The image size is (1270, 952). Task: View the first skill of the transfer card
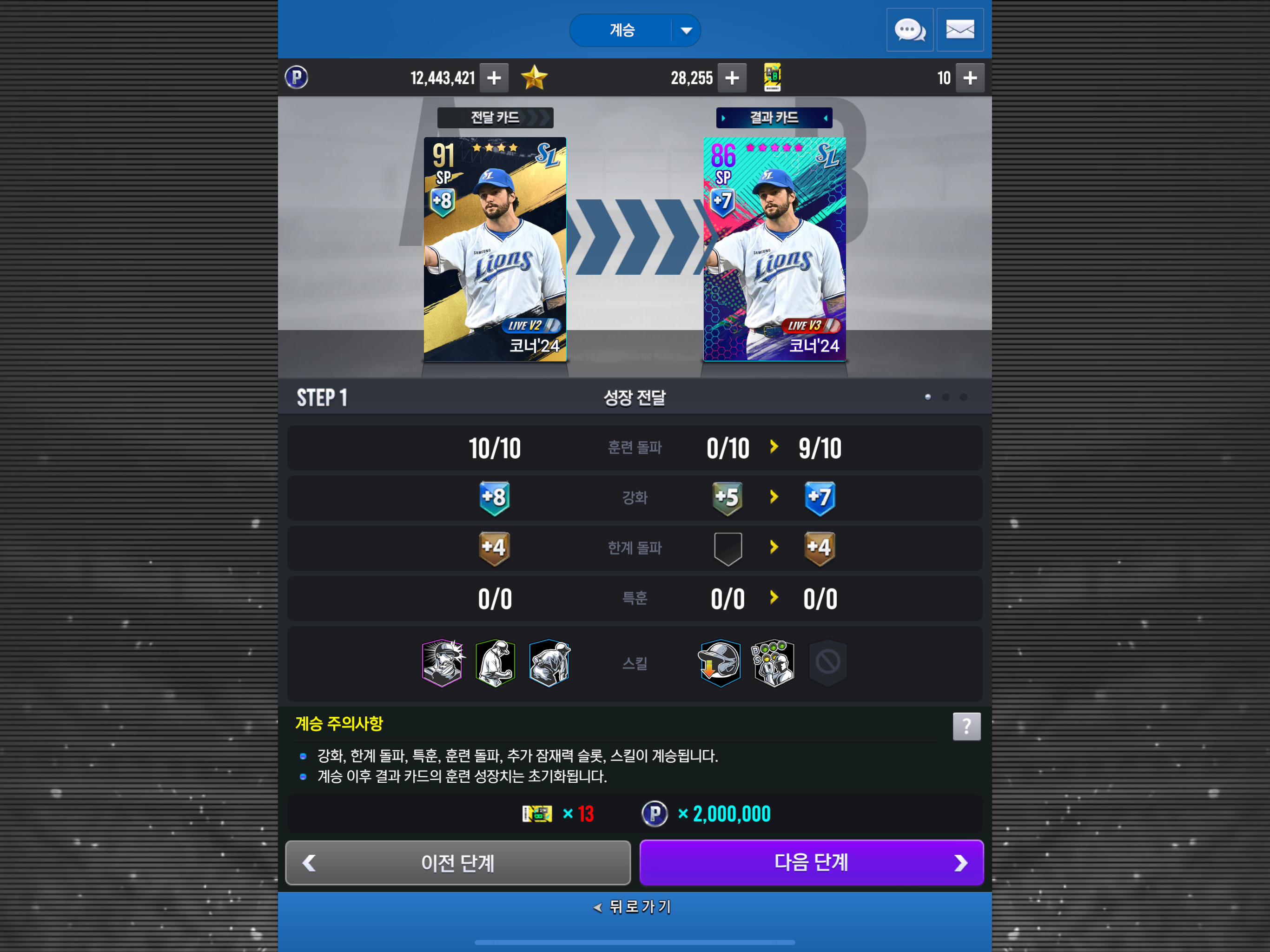(x=442, y=662)
